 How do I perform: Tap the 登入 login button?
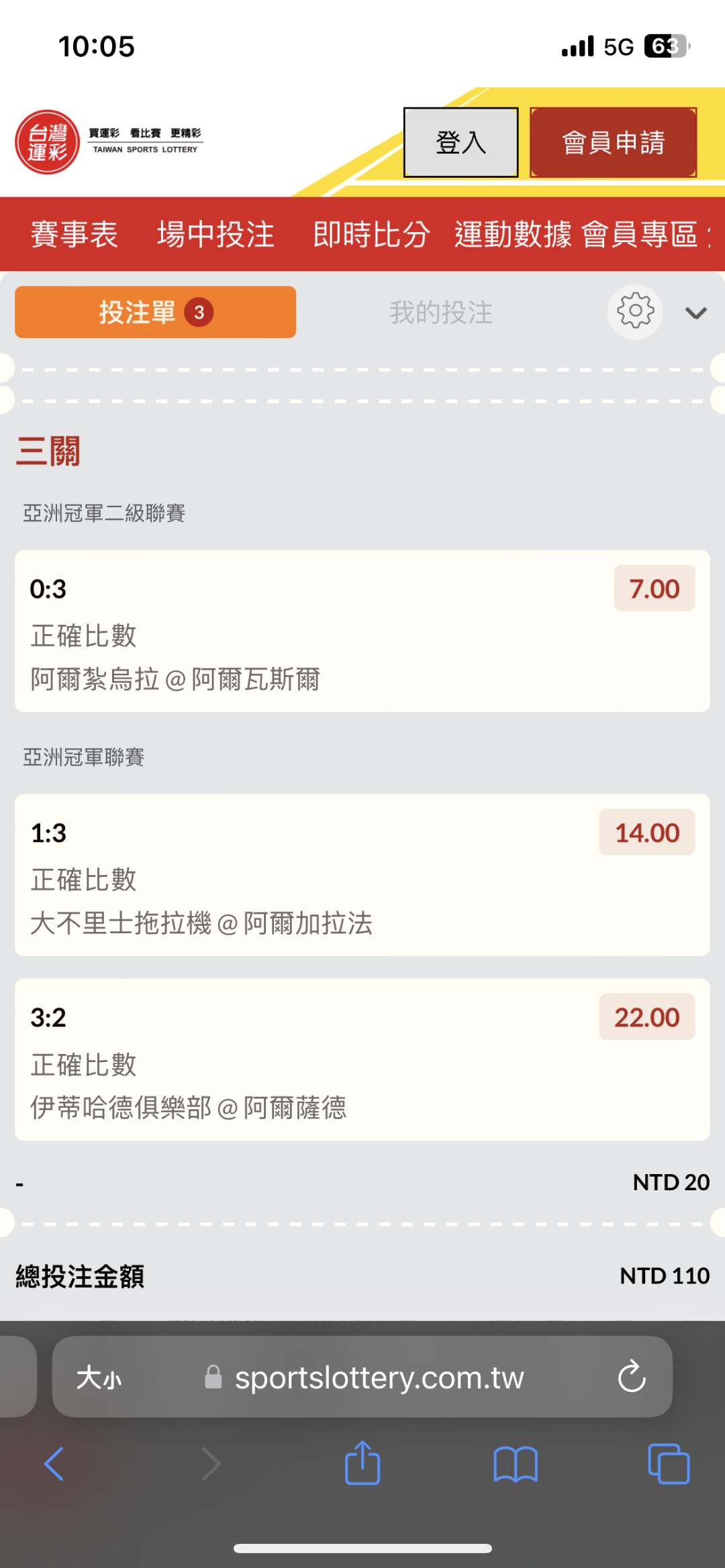pos(461,142)
